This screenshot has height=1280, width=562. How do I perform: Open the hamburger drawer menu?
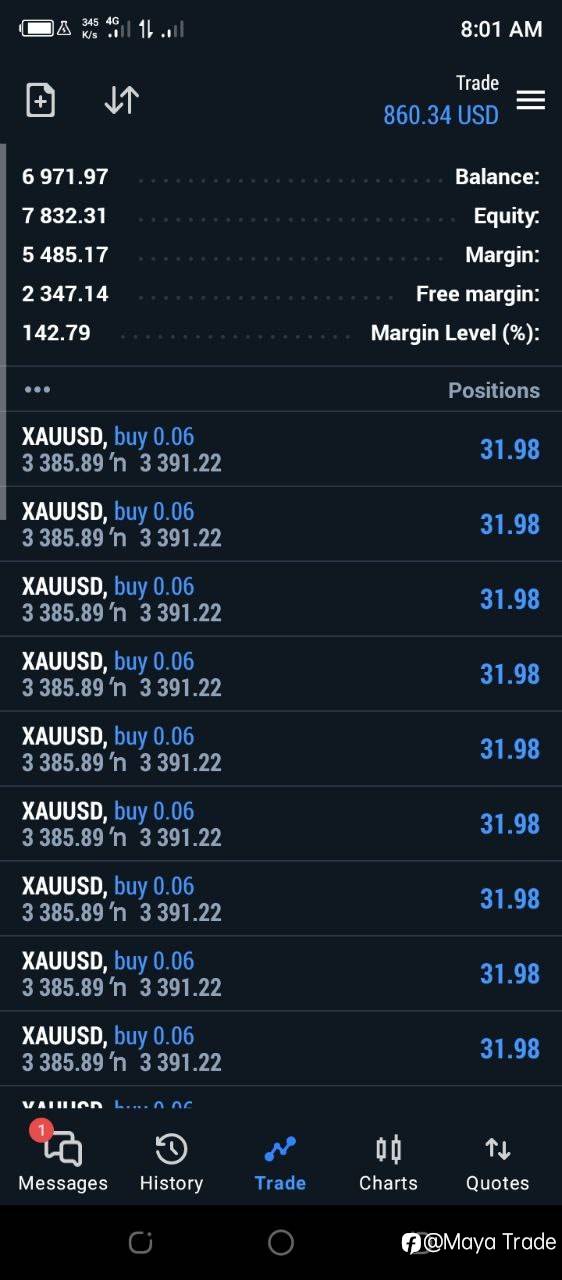pyautogui.click(x=530, y=100)
